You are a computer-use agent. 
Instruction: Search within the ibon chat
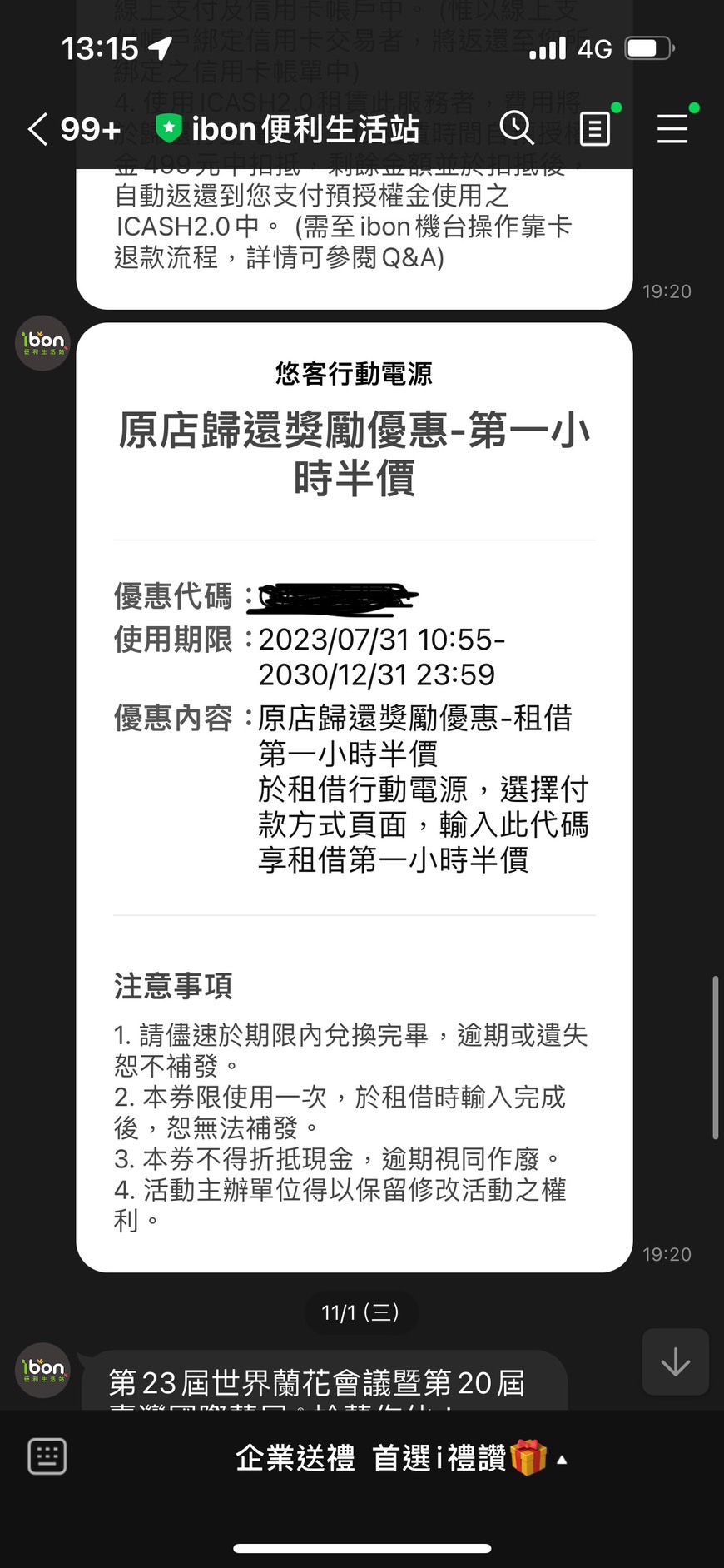pos(517,128)
